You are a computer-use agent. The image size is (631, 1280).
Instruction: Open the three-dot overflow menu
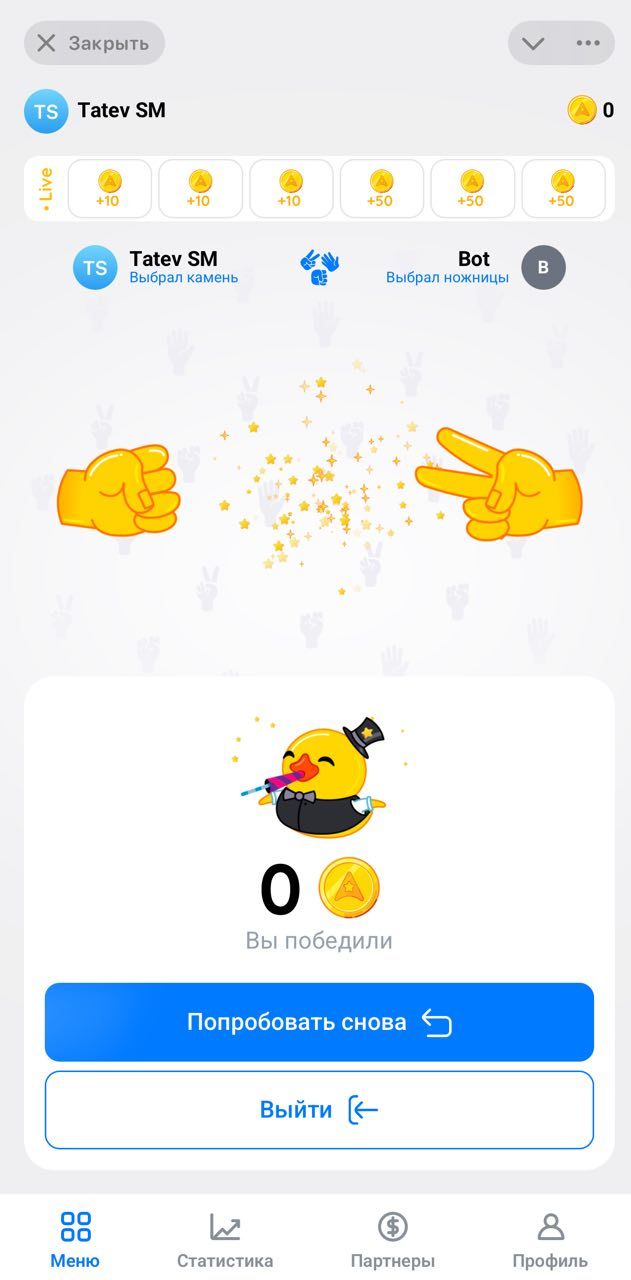pos(588,43)
